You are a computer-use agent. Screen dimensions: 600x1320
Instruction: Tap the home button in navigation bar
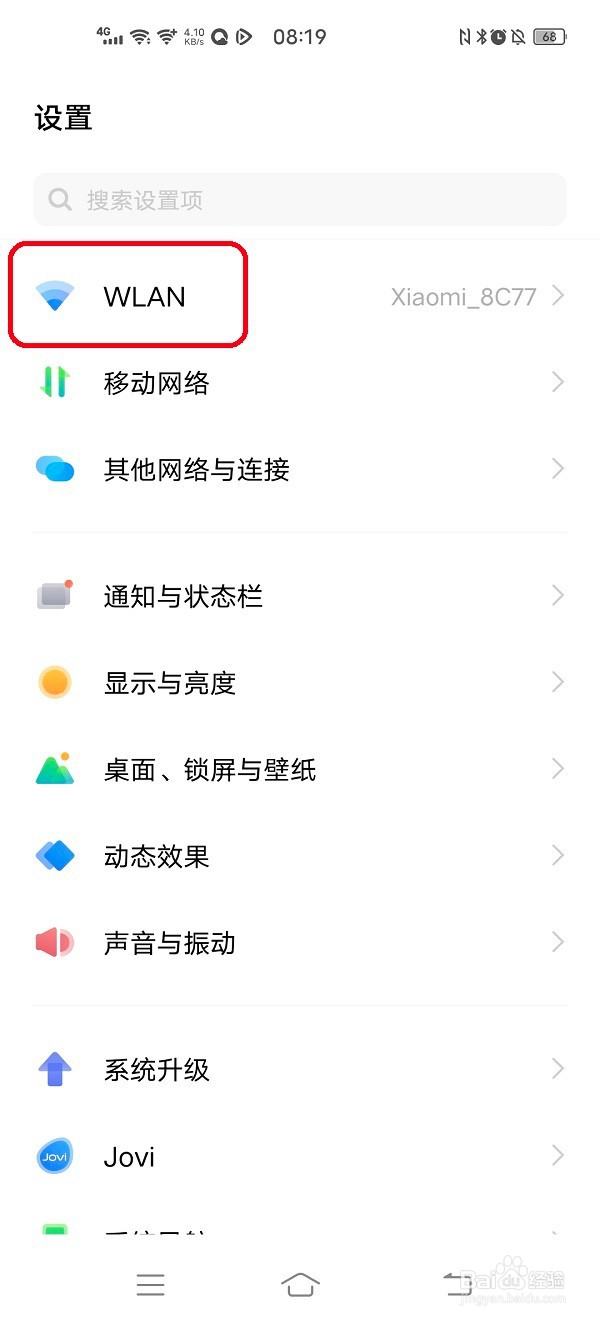click(300, 1285)
